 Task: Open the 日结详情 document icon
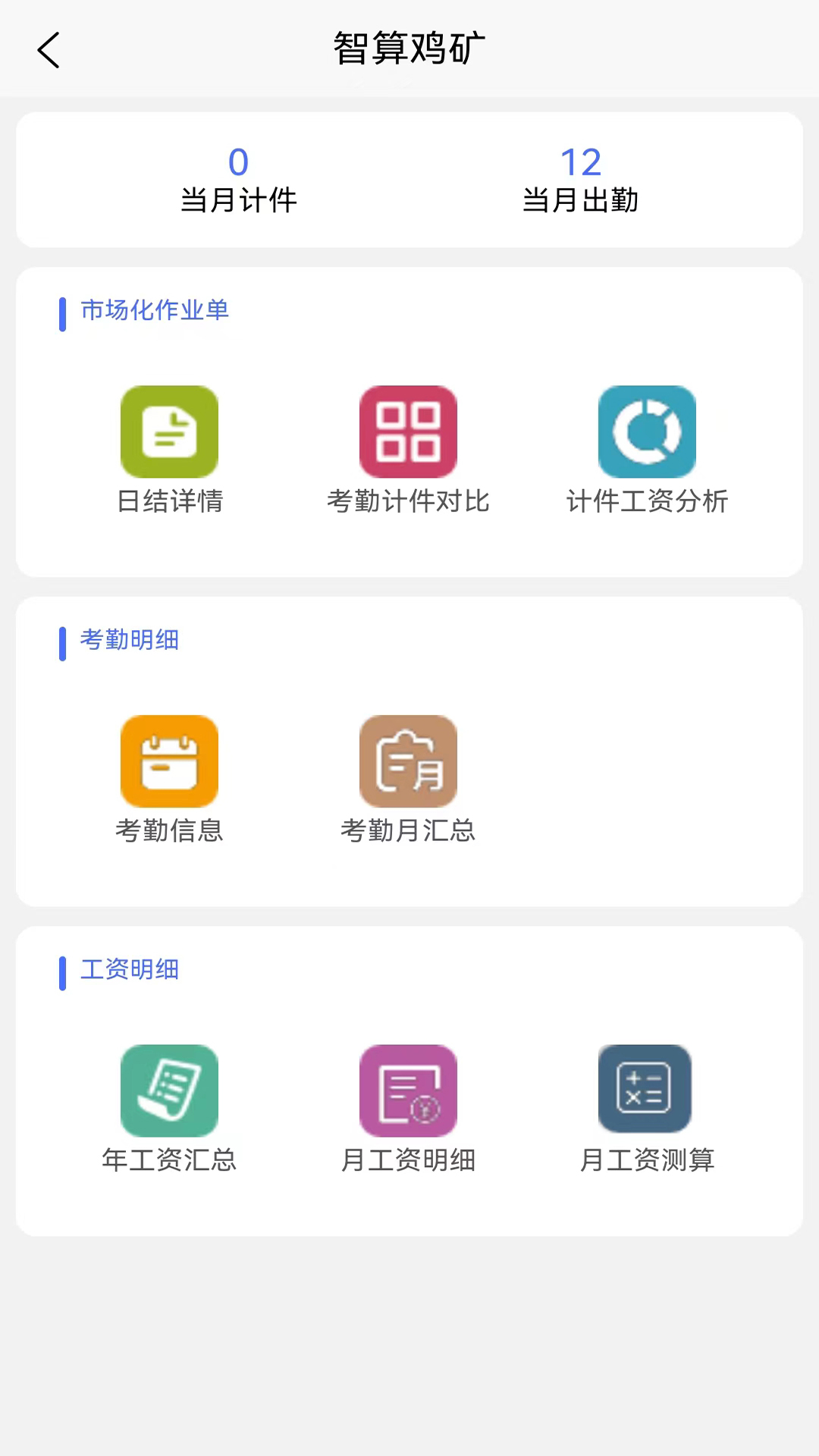pos(169,431)
